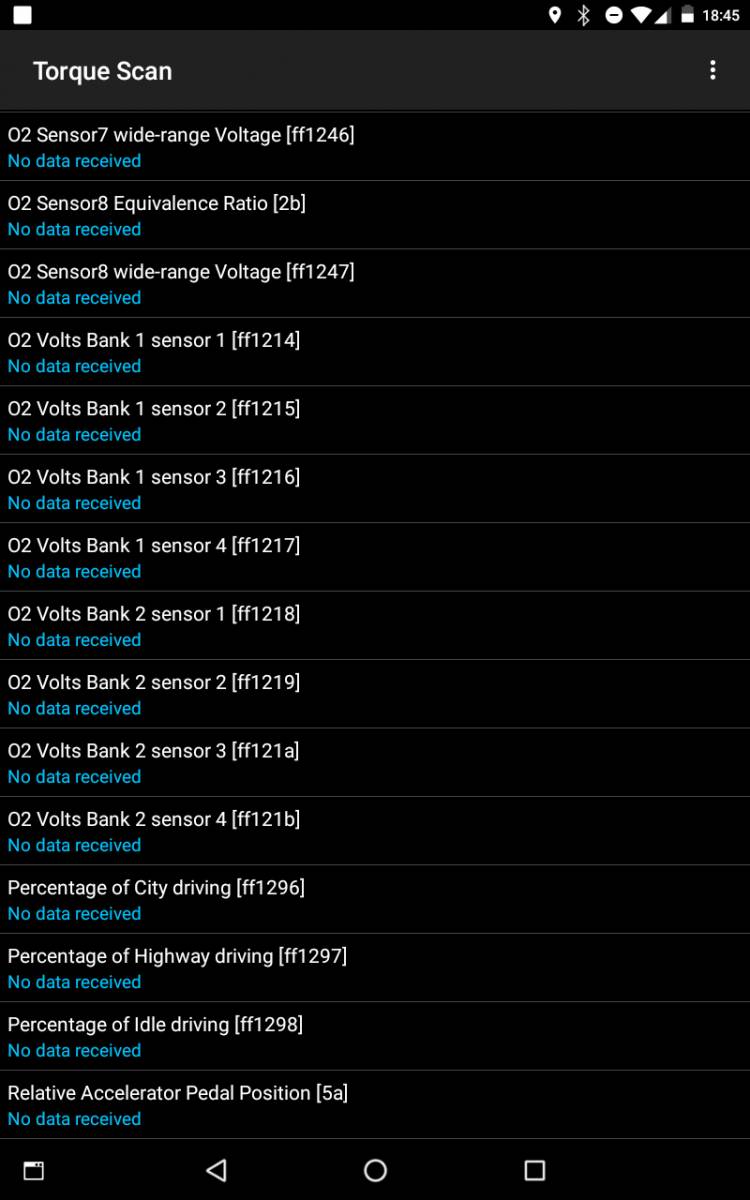Tap Percentage of Idle driving row
The image size is (750, 1200).
(375, 1037)
